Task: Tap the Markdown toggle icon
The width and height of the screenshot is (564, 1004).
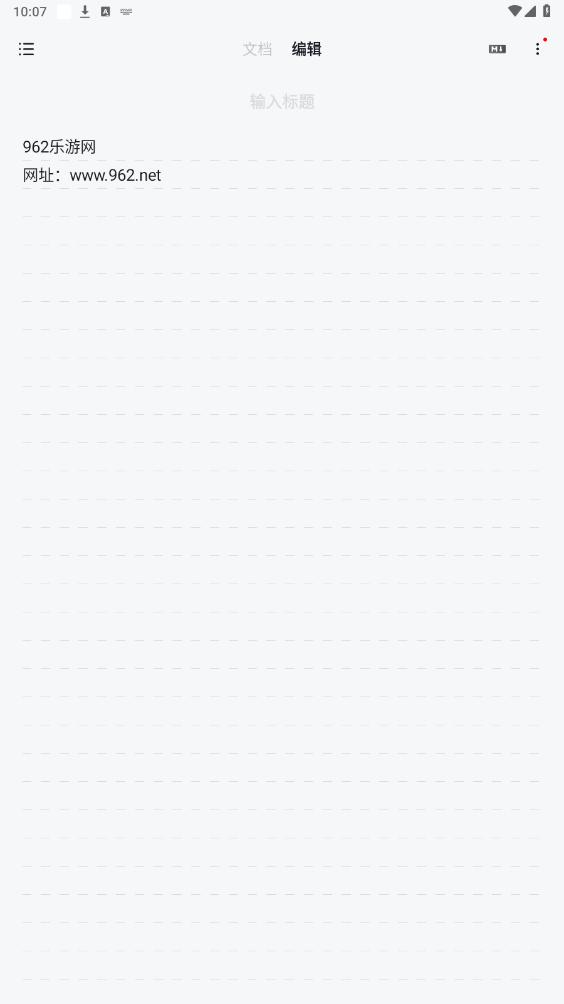Action: click(497, 49)
